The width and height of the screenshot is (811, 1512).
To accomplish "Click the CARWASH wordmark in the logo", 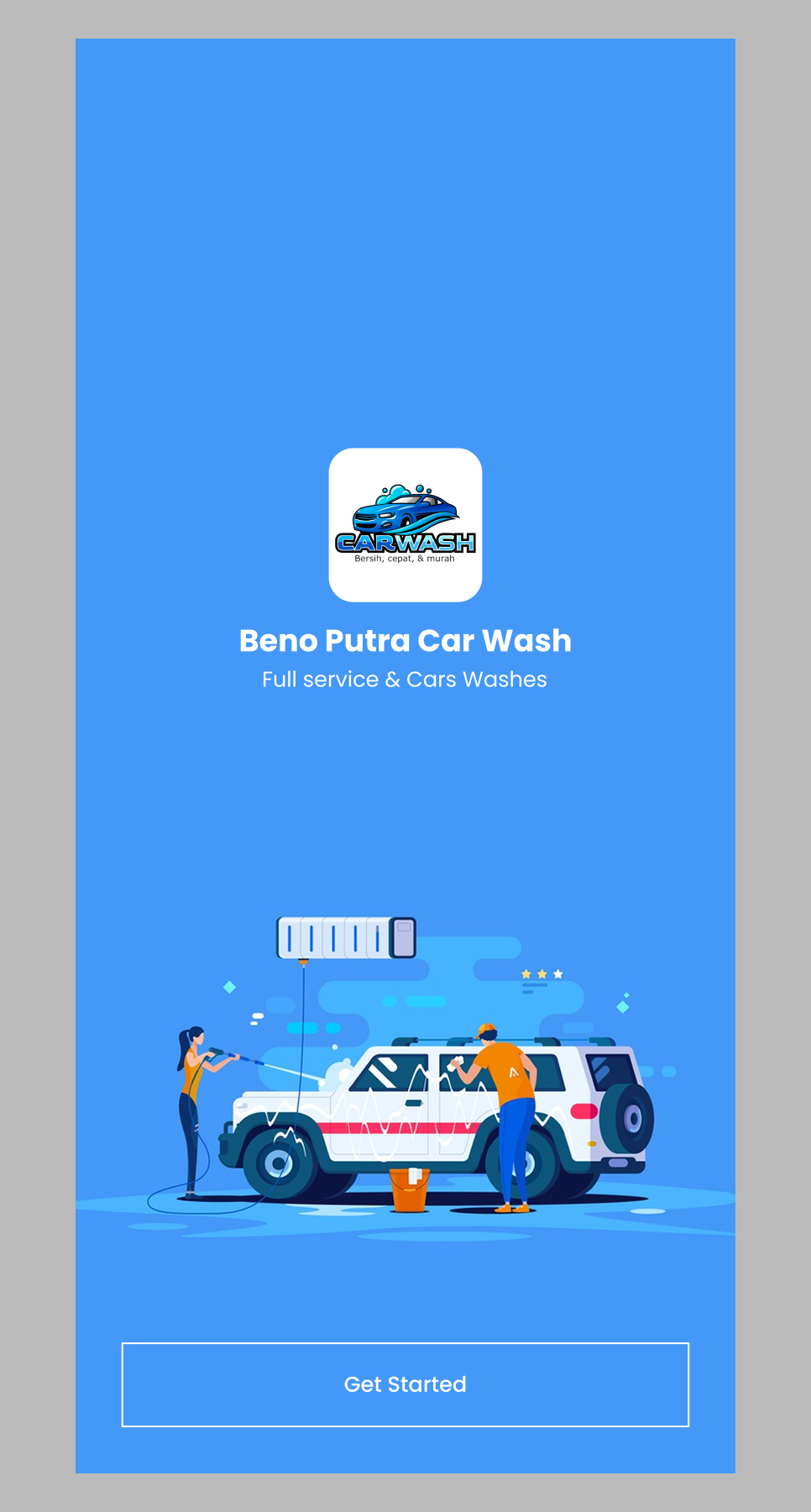I will pyautogui.click(x=405, y=543).
